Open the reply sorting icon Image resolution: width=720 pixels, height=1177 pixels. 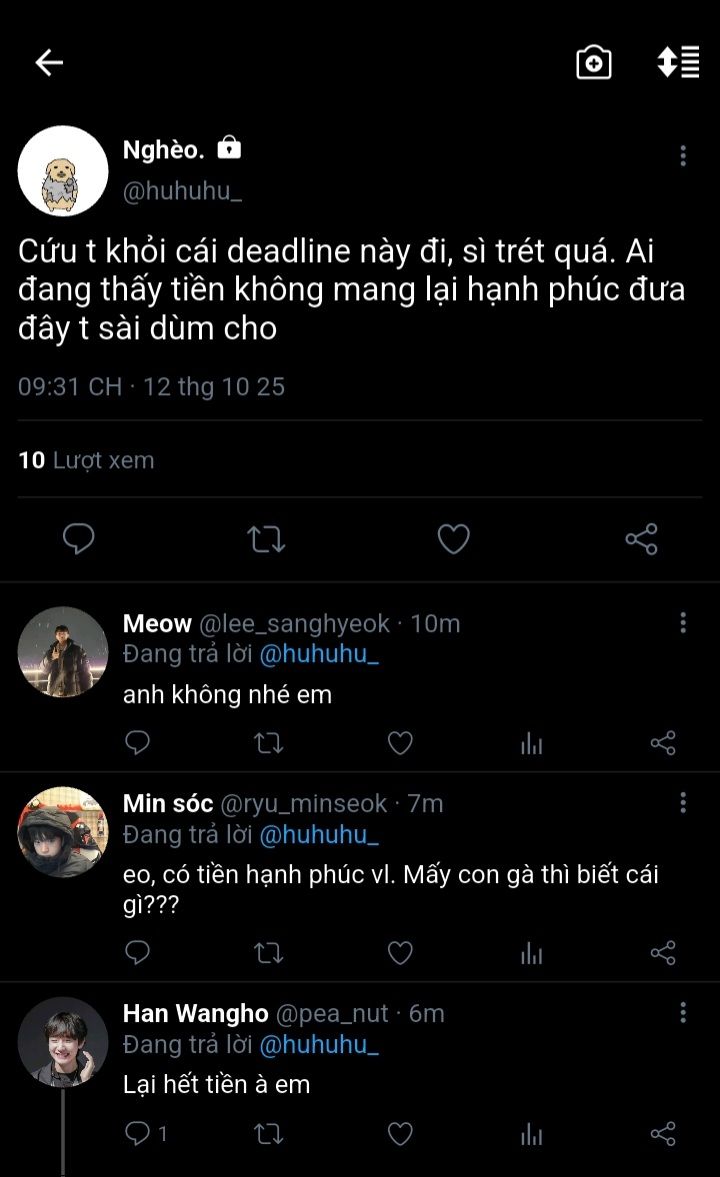(x=678, y=63)
